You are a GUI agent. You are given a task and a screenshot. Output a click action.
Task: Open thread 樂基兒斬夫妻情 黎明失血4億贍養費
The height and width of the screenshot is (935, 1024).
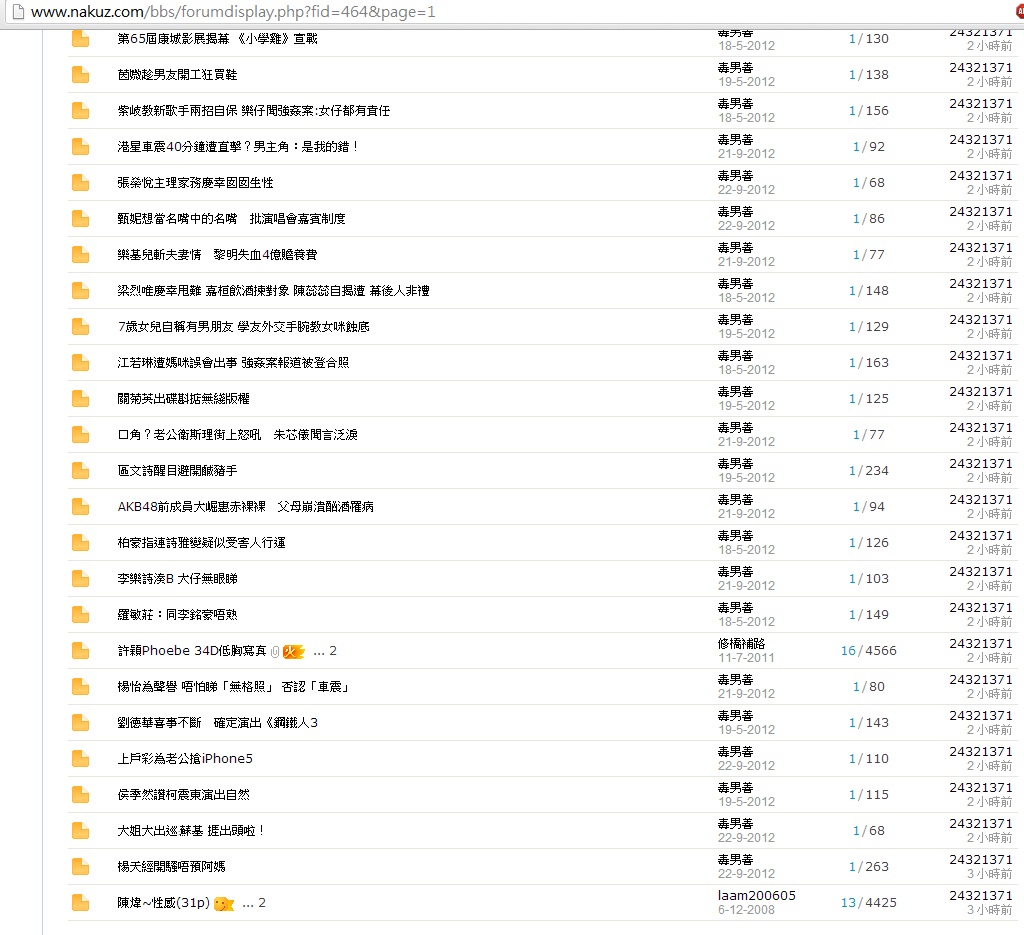[217, 255]
